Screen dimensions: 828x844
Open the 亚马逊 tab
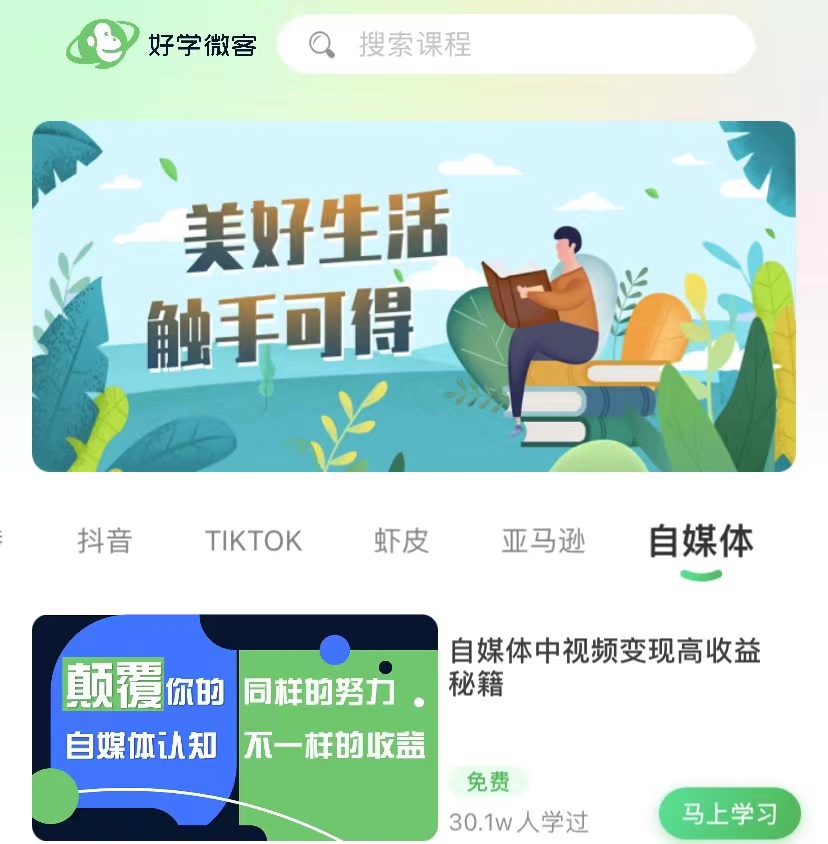[543, 541]
